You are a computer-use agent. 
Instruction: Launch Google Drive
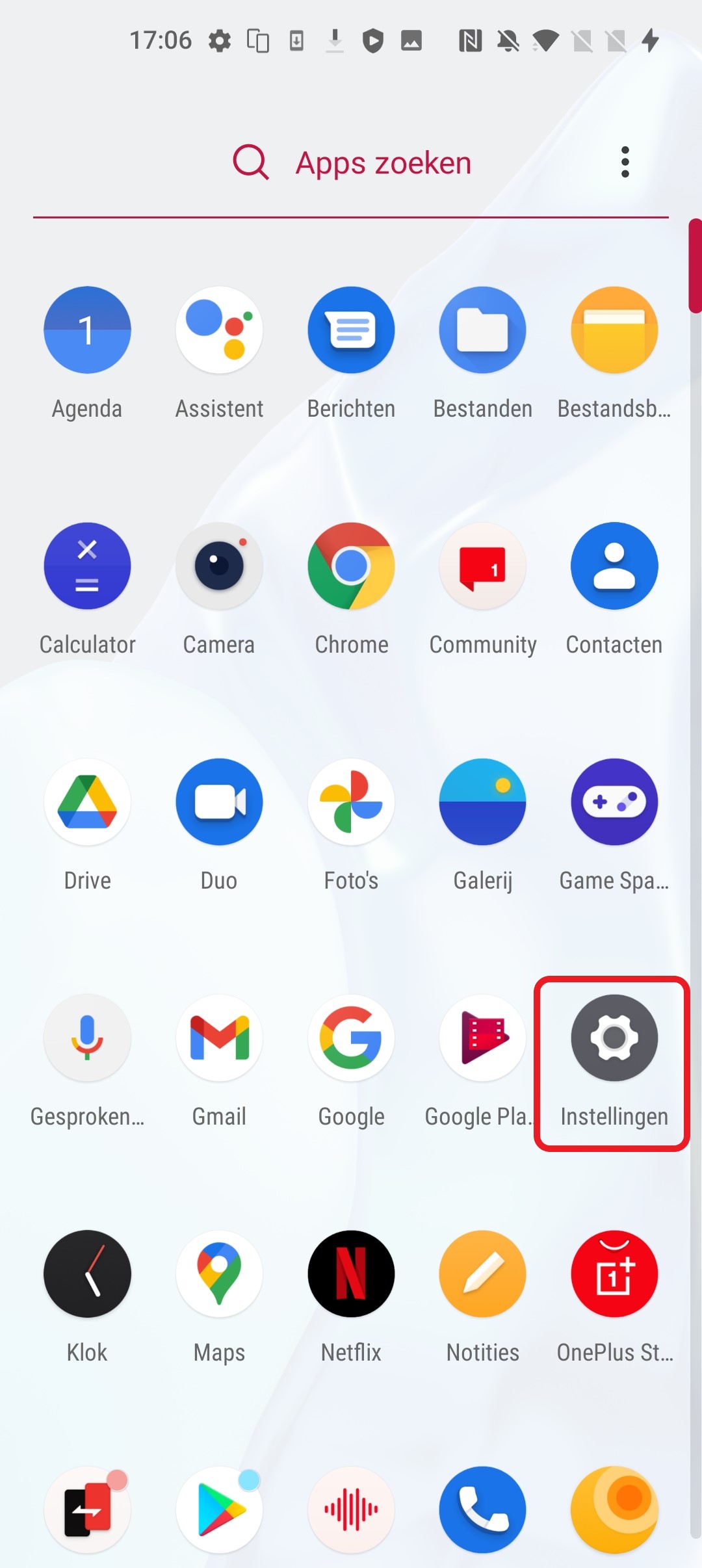[87, 802]
